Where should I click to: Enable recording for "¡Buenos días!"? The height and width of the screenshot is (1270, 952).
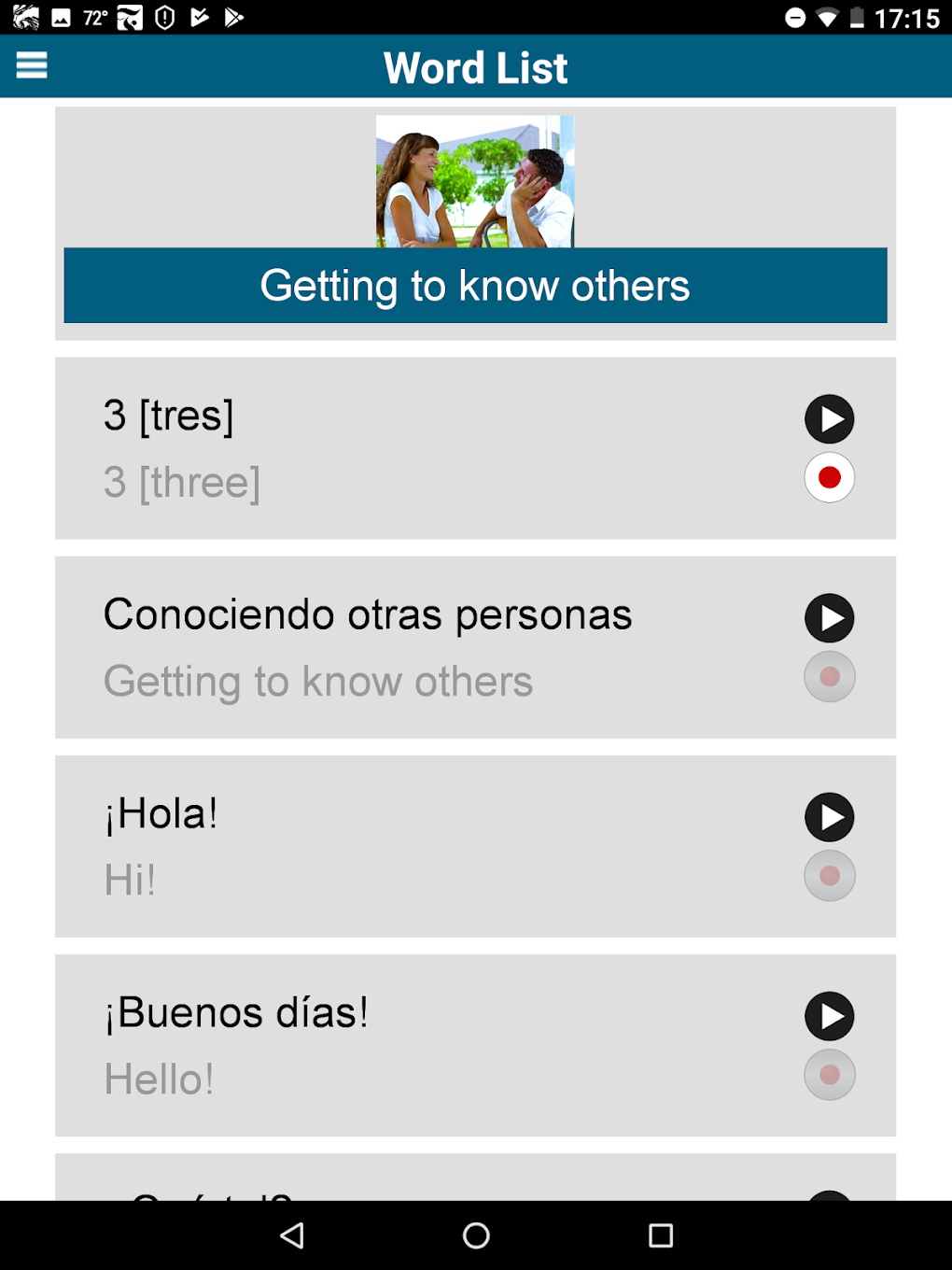(829, 1075)
